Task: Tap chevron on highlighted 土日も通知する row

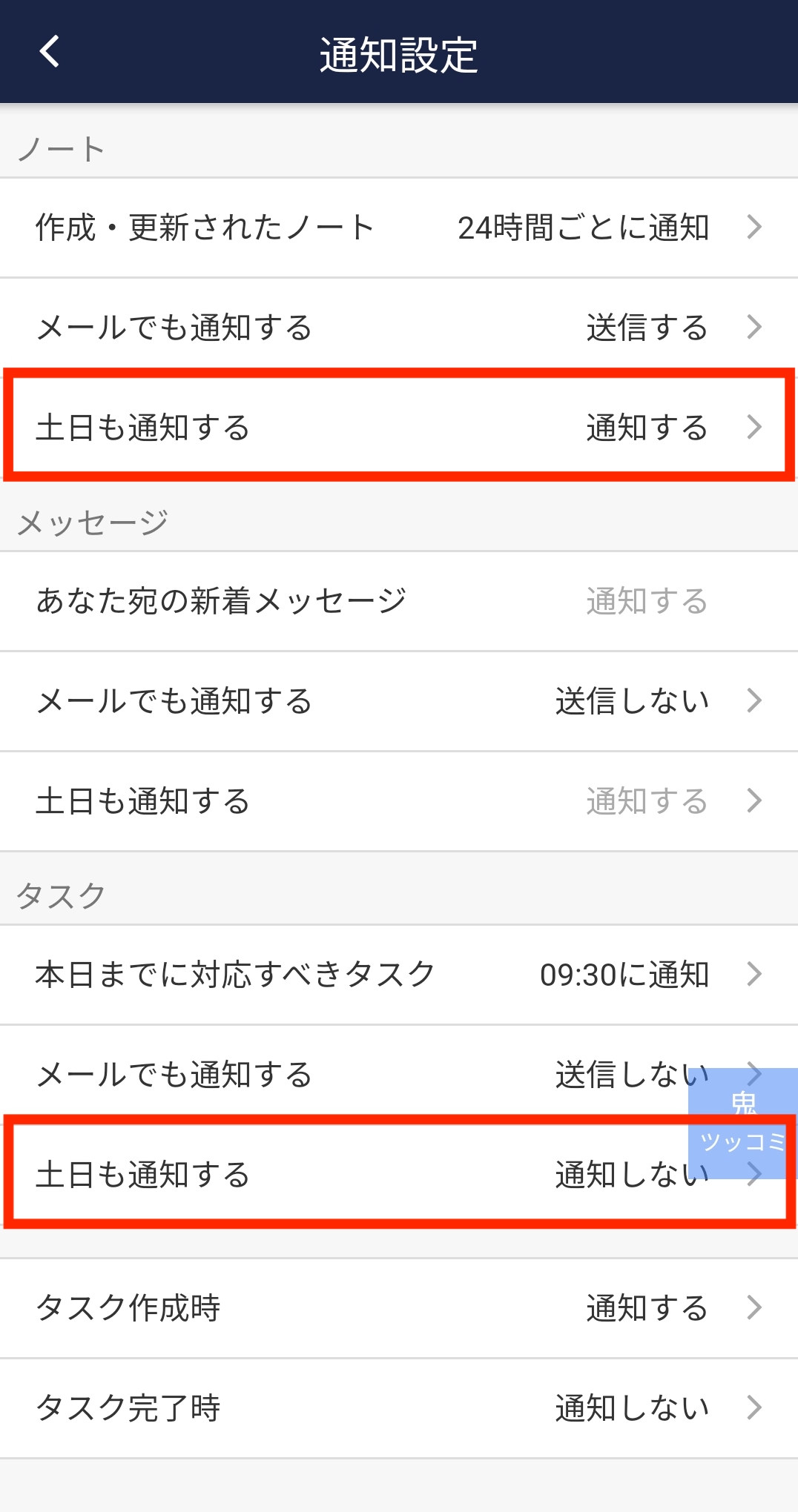Action: tap(755, 428)
